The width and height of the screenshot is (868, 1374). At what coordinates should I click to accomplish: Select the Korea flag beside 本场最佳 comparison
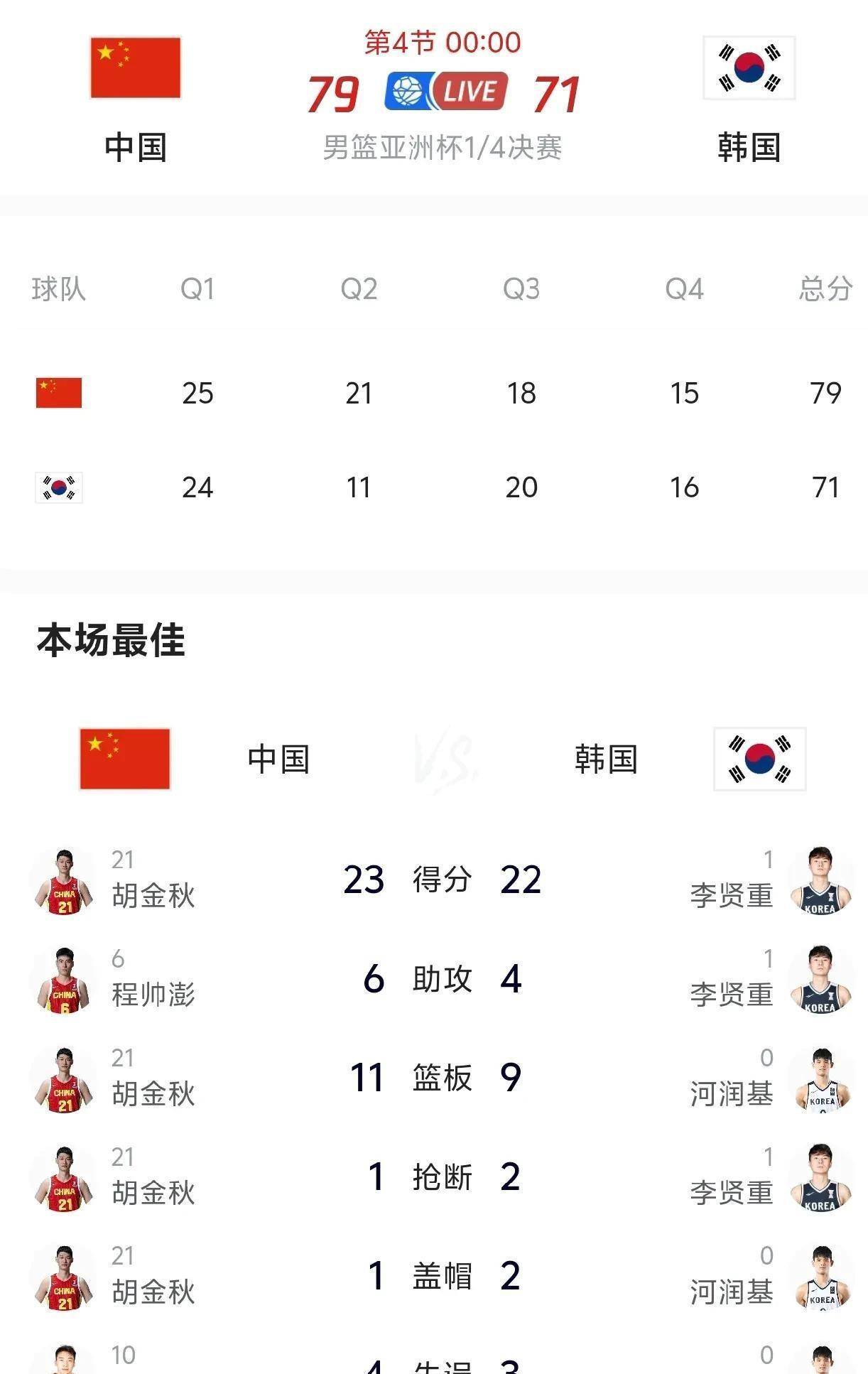759,759
